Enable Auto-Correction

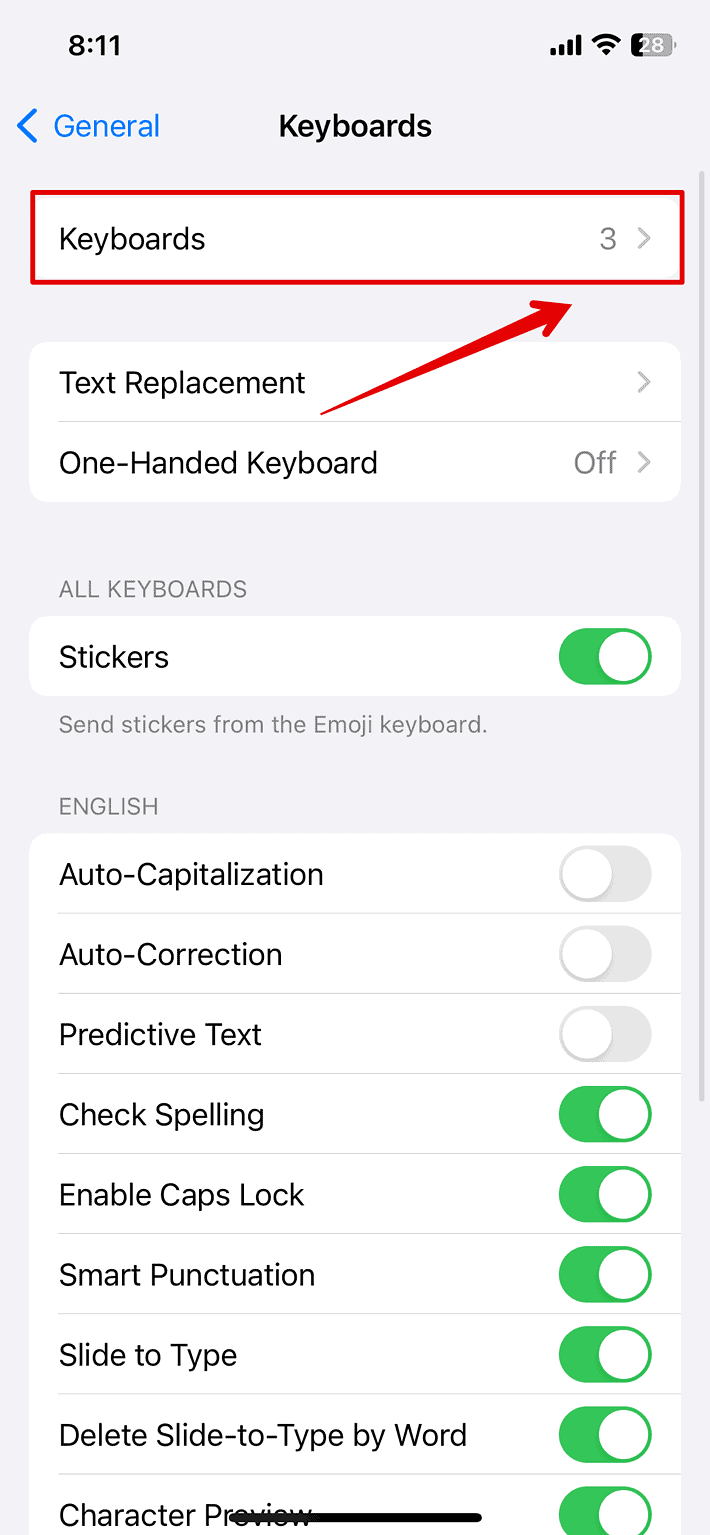tap(604, 955)
